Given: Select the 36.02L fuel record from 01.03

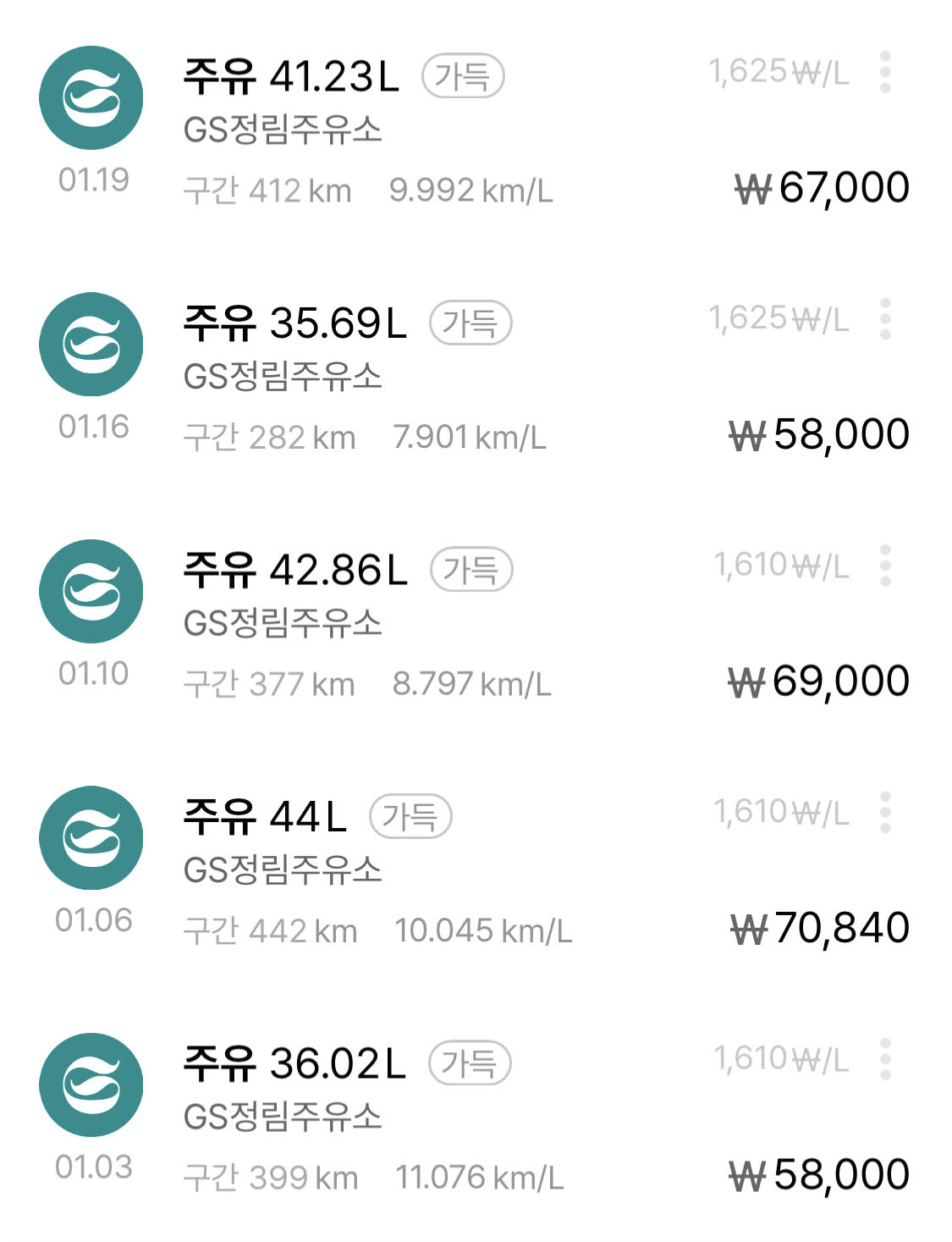Looking at the screenshot, I should point(474,1118).
